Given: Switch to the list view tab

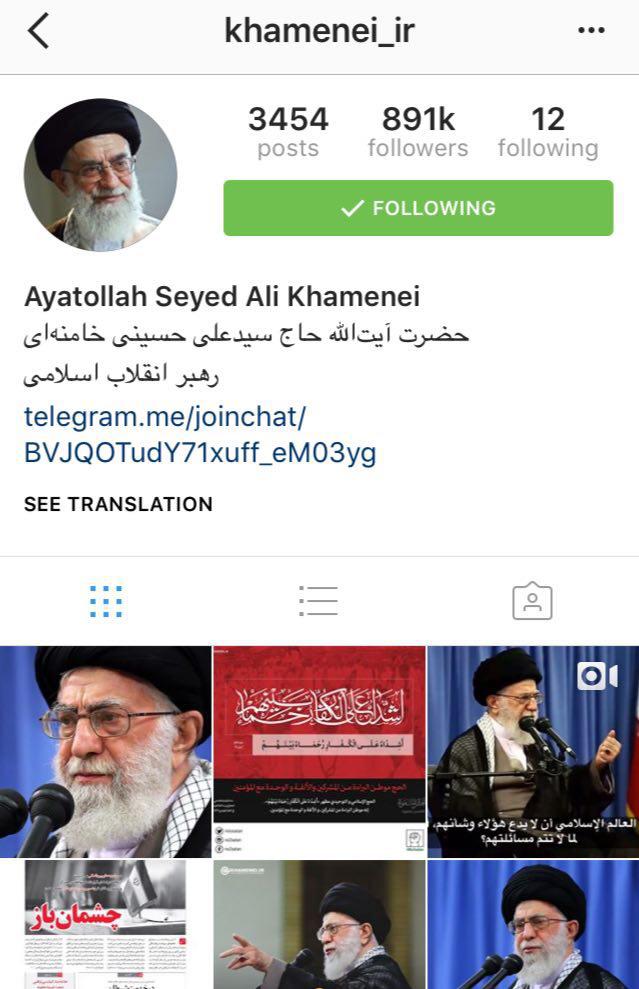Looking at the screenshot, I should [x=318, y=601].
